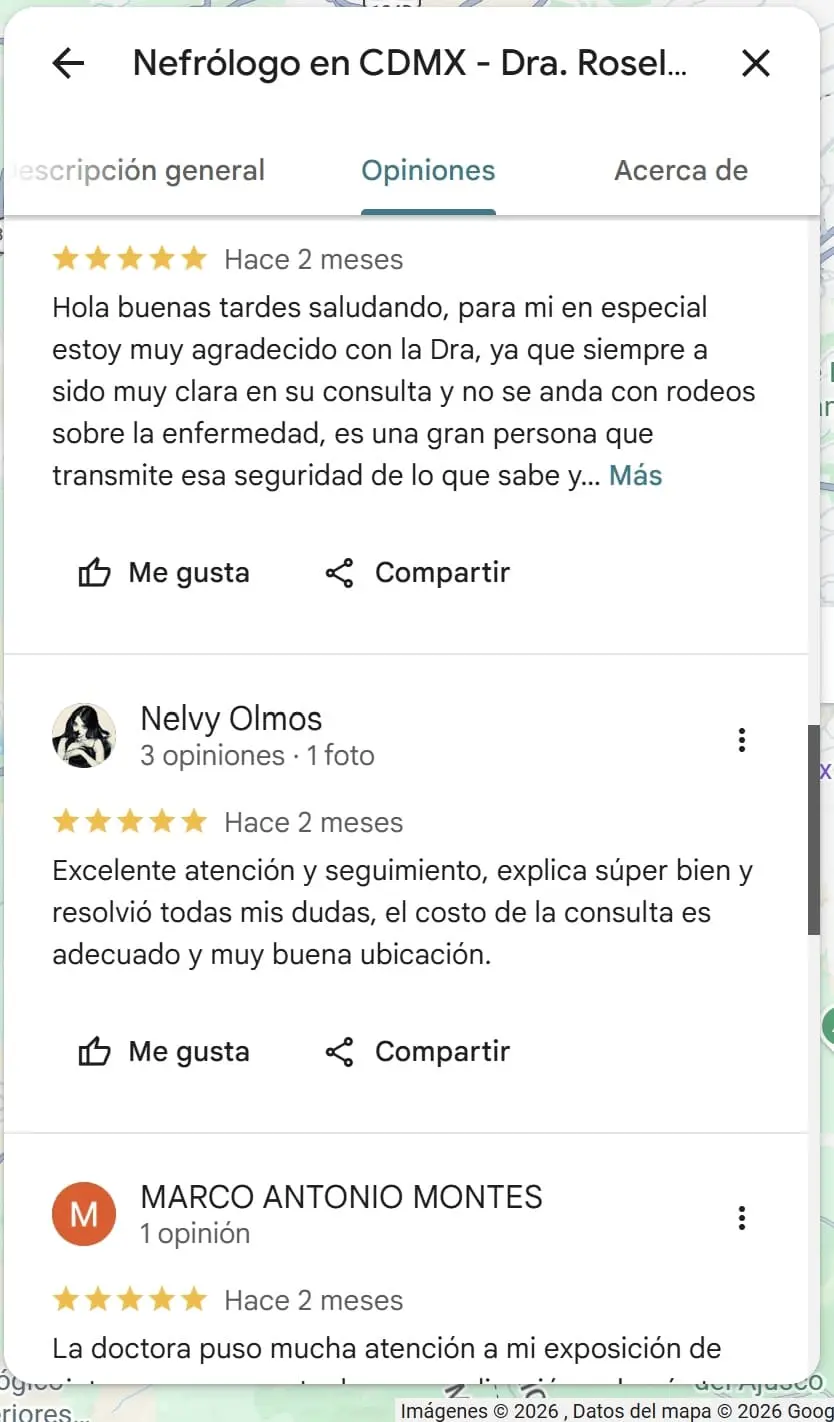
Task: Click Compartir on the first review
Action: click(442, 572)
